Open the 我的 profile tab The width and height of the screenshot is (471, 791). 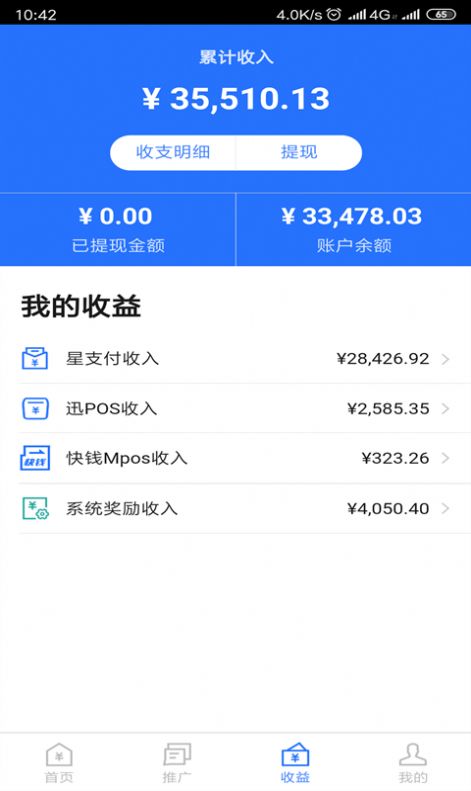[x=413, y=763]
